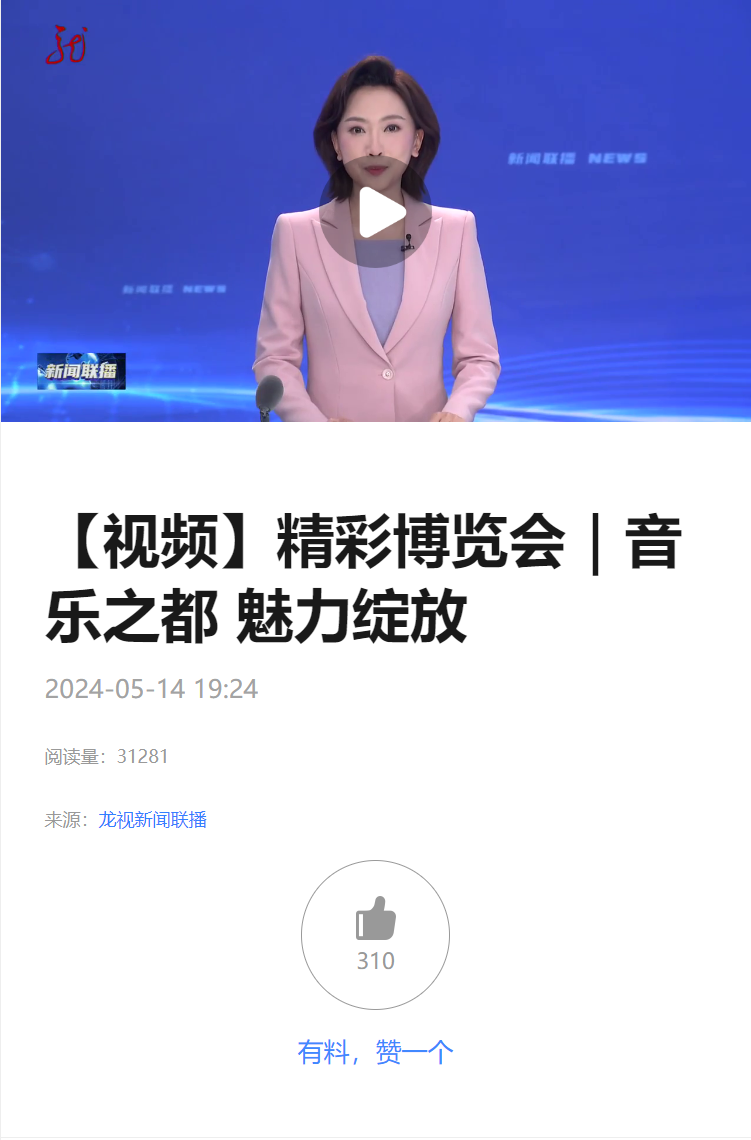Open the 龙视新闻联播 source link

[152, 820]
